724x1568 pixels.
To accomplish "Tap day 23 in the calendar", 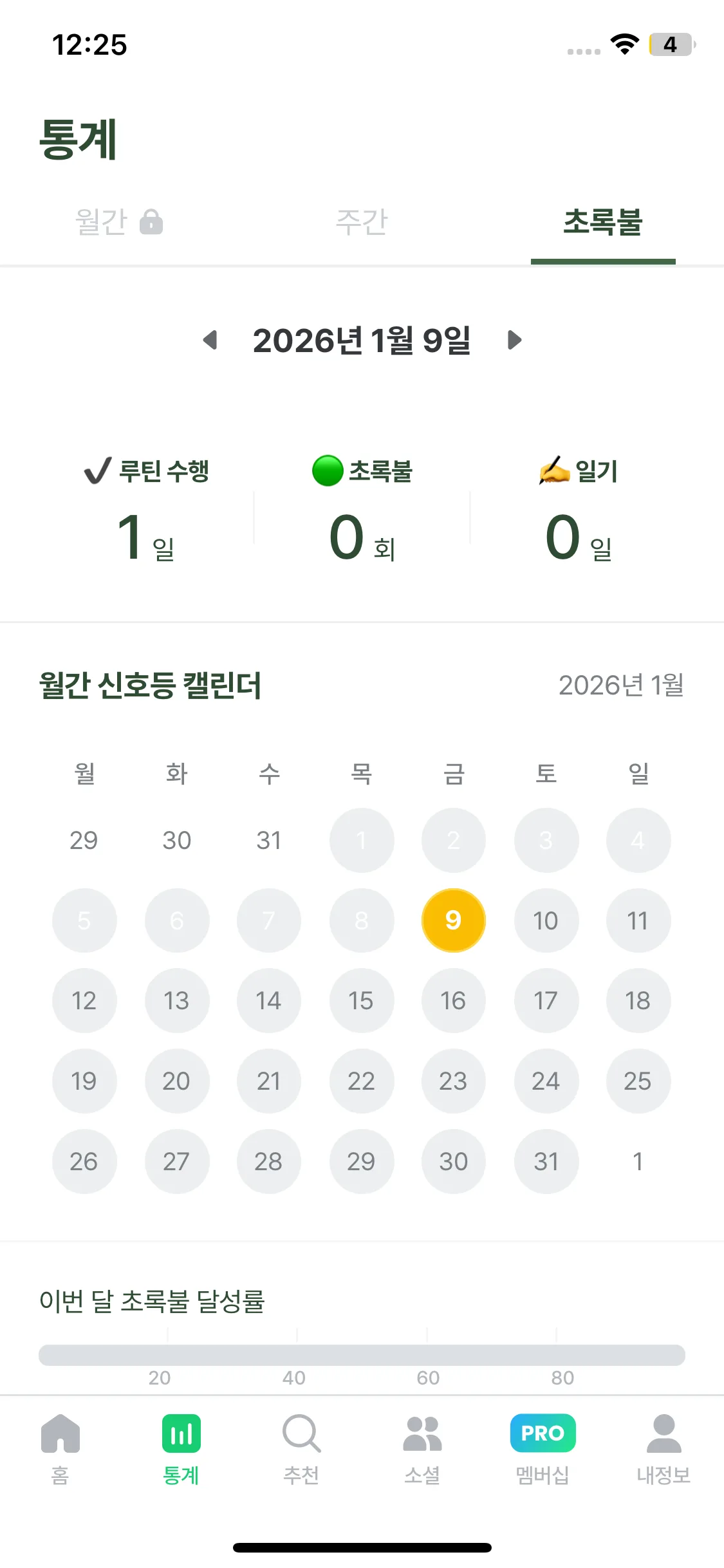I will [453, 1081].
